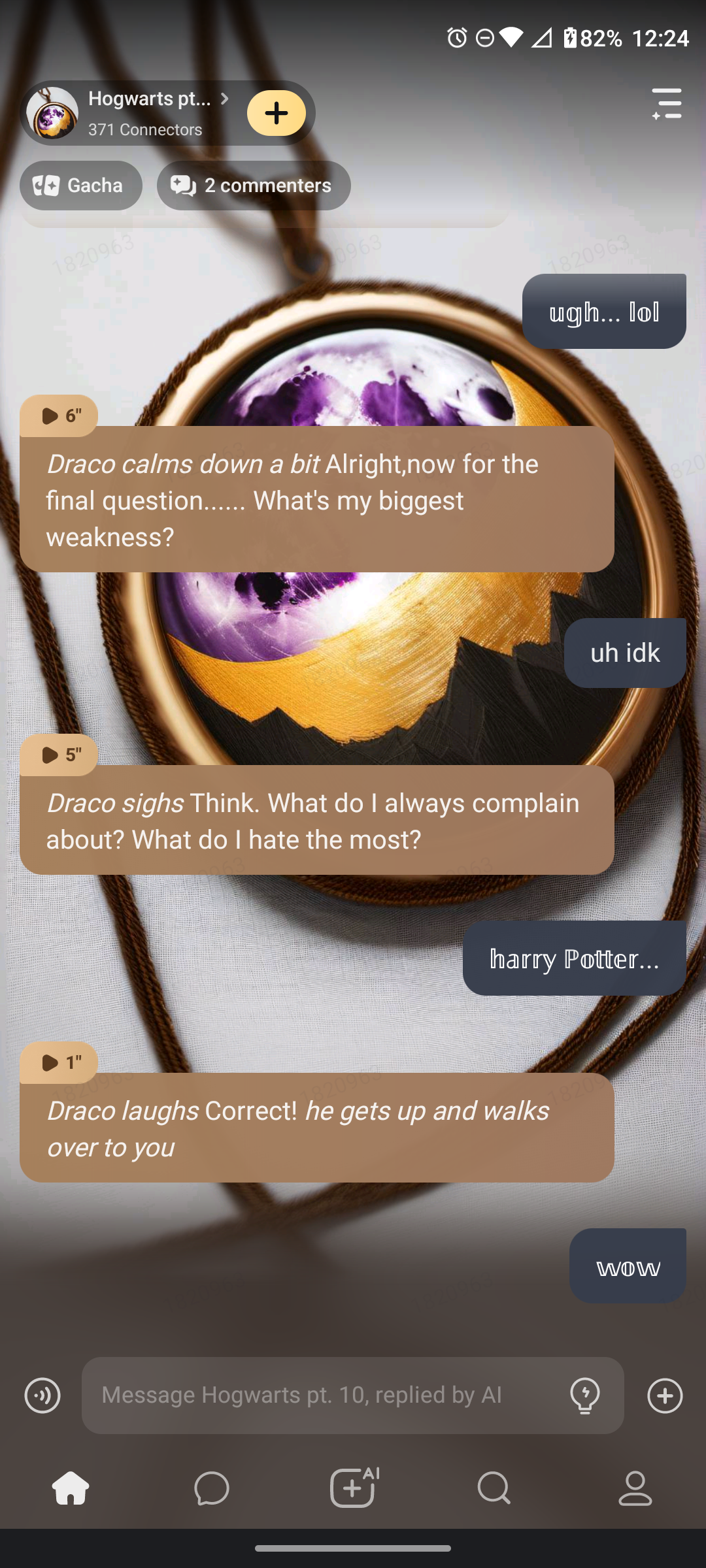Open the AI create tab

click(x=353, y=1488)
